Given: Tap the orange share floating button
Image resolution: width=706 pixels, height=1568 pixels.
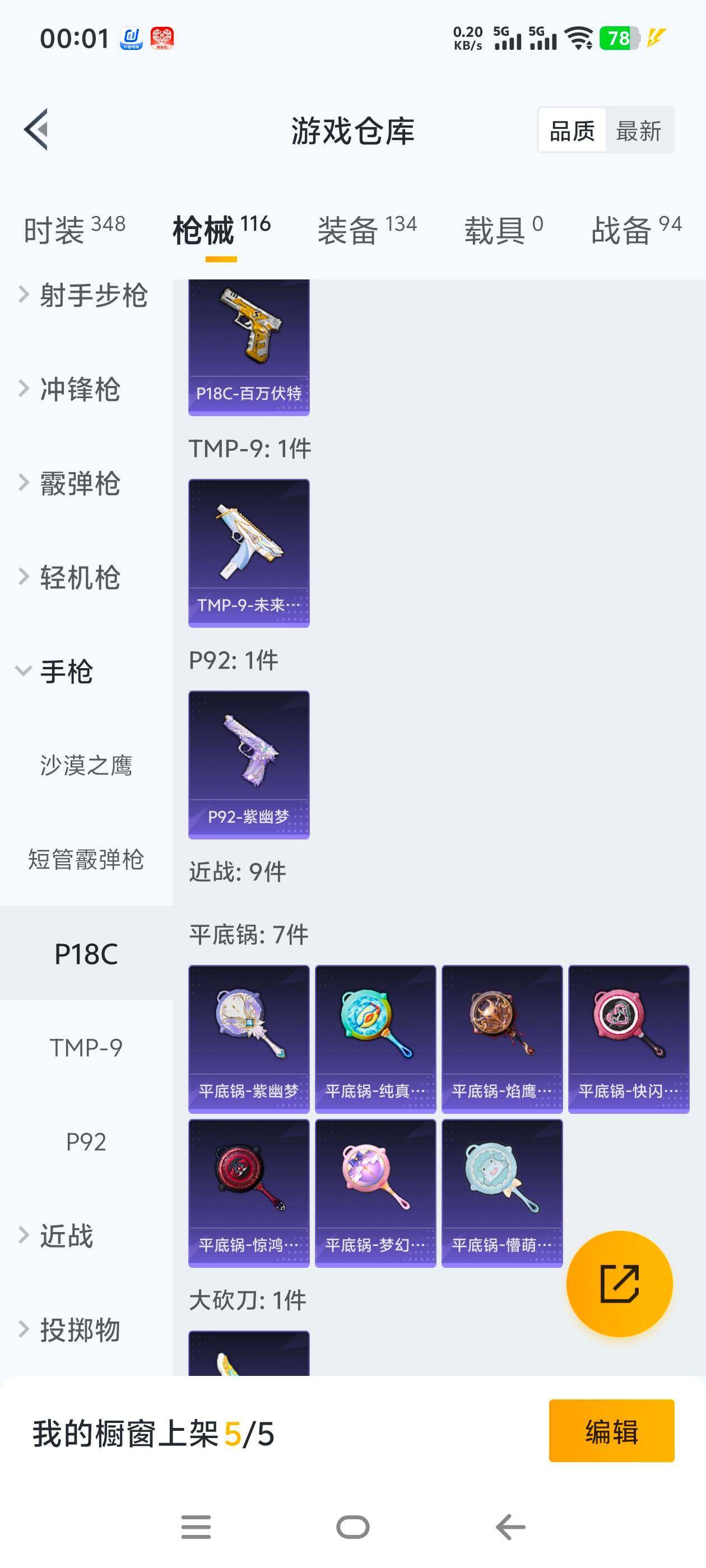Looking at the screenshot, I should tap(619, 1284).
